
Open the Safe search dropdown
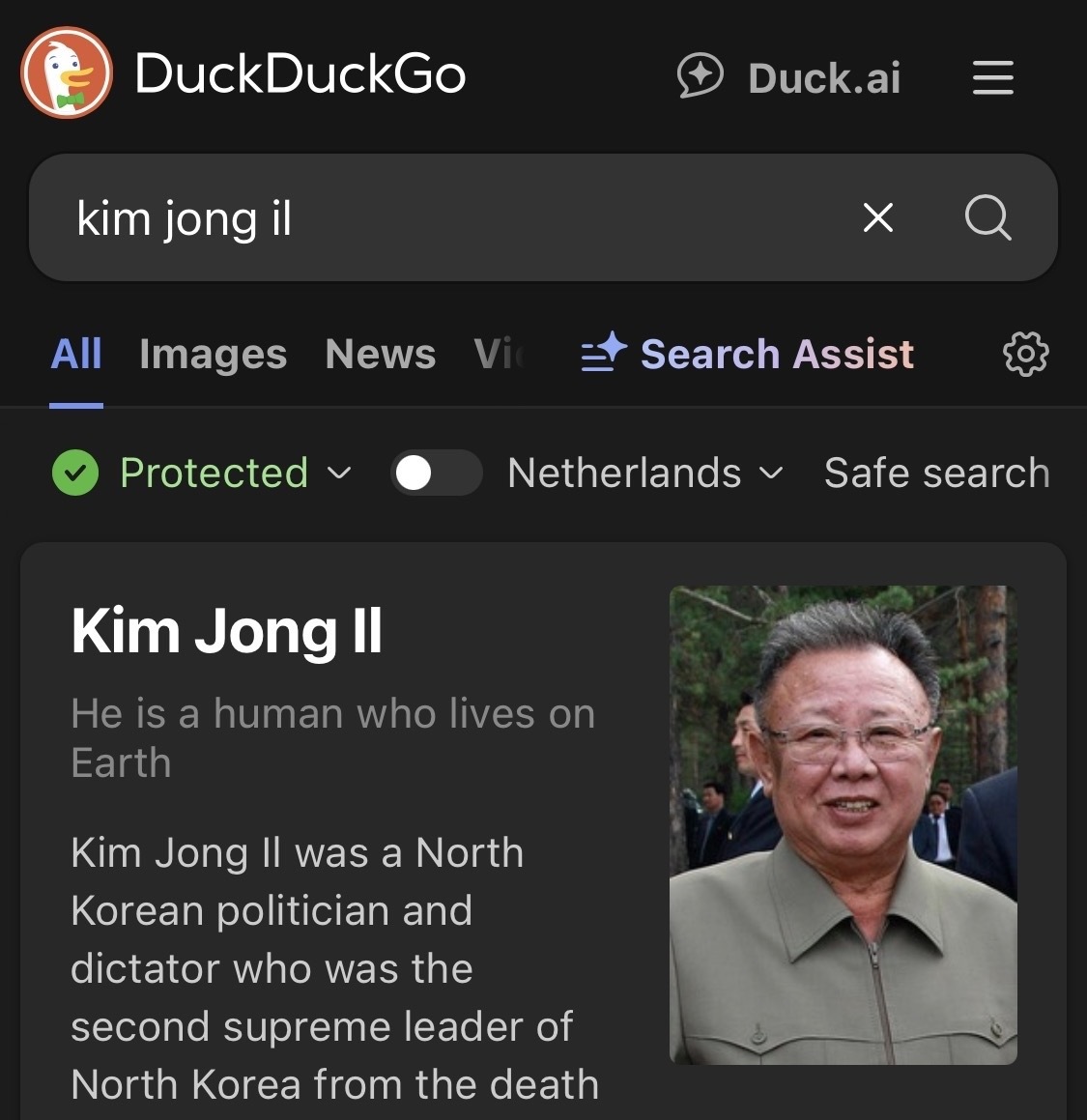click(x=935, y=474)
